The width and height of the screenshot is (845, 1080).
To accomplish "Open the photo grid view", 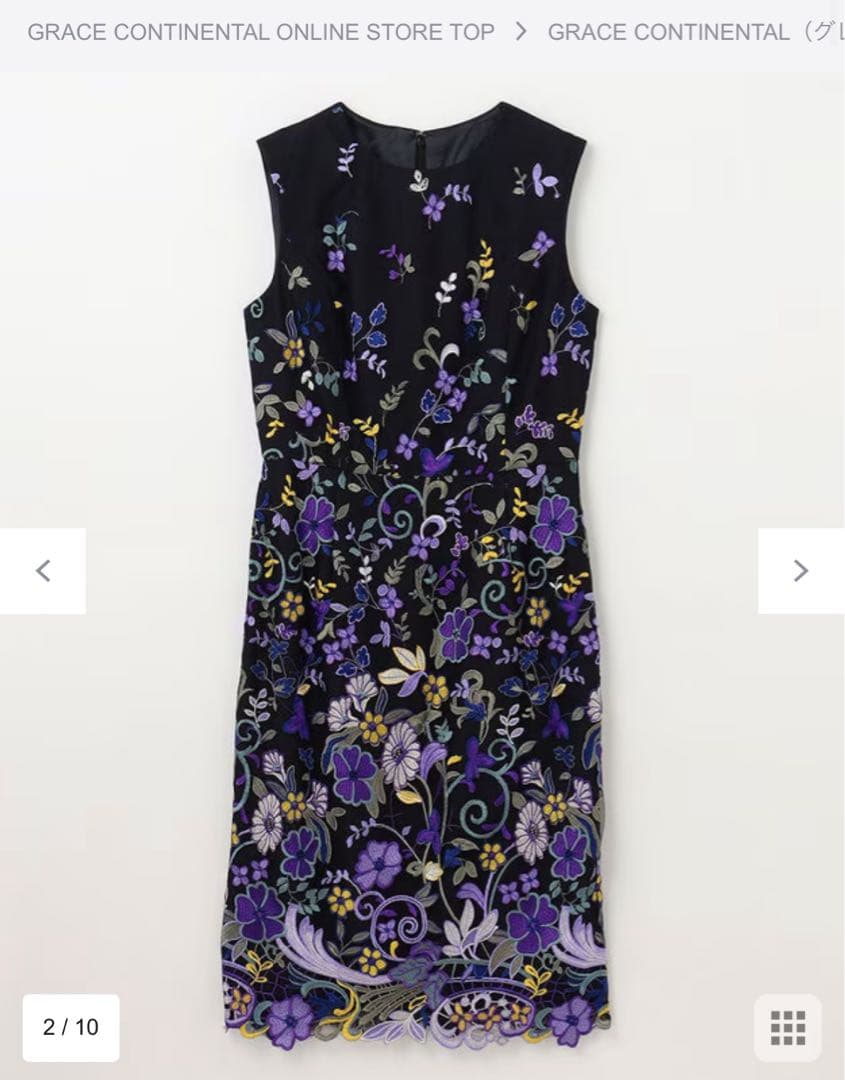I will pos(788,1027).
